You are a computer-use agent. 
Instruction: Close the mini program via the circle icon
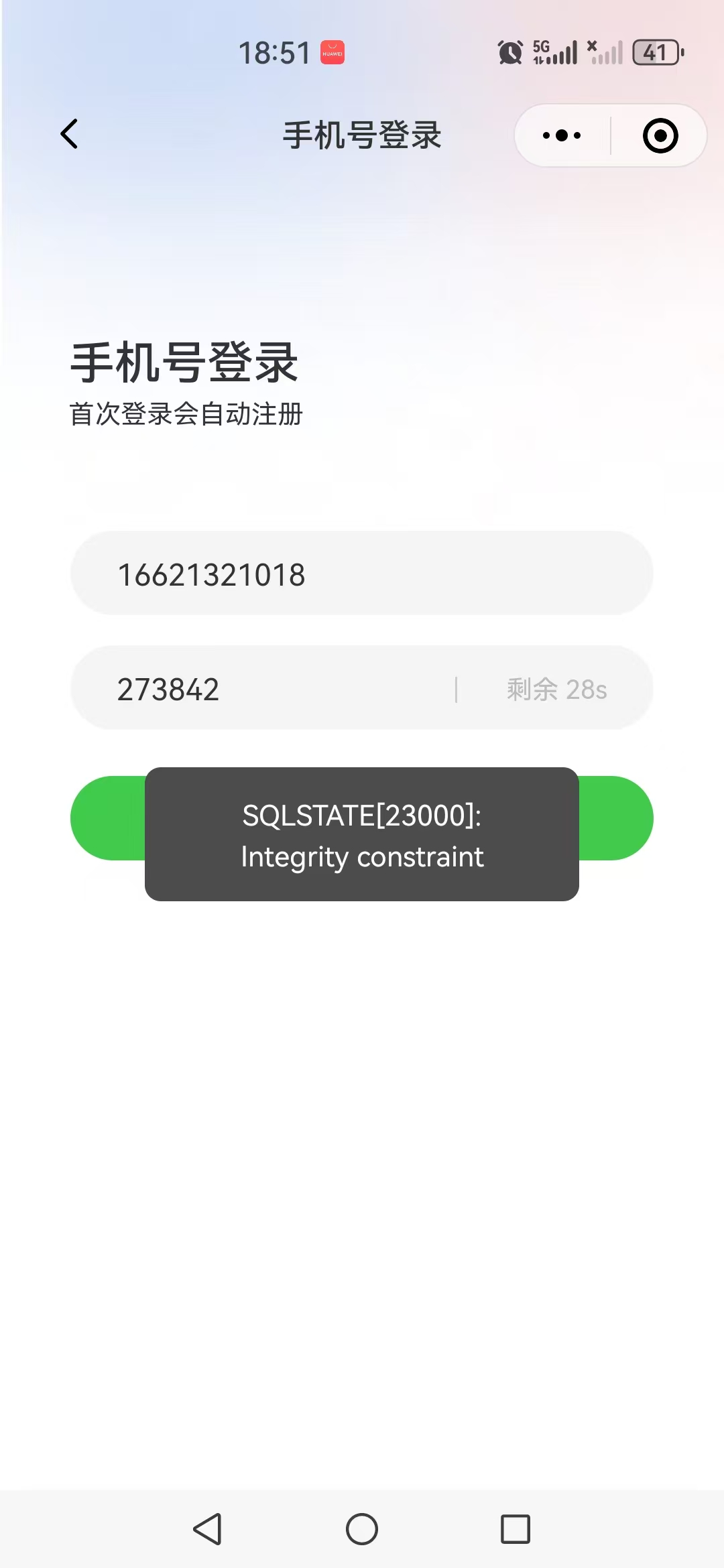[660, 135]
